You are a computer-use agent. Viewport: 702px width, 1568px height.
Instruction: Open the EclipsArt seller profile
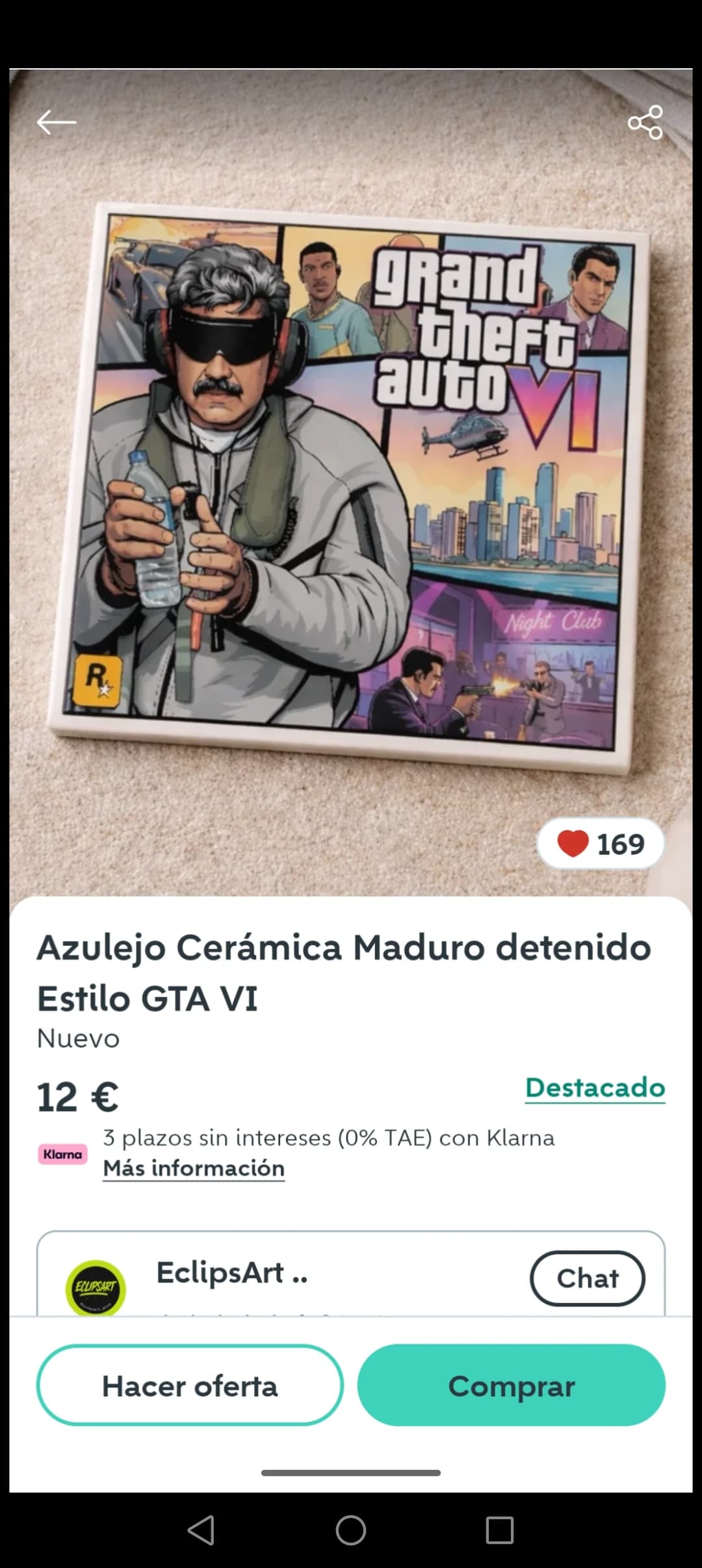231,1273
